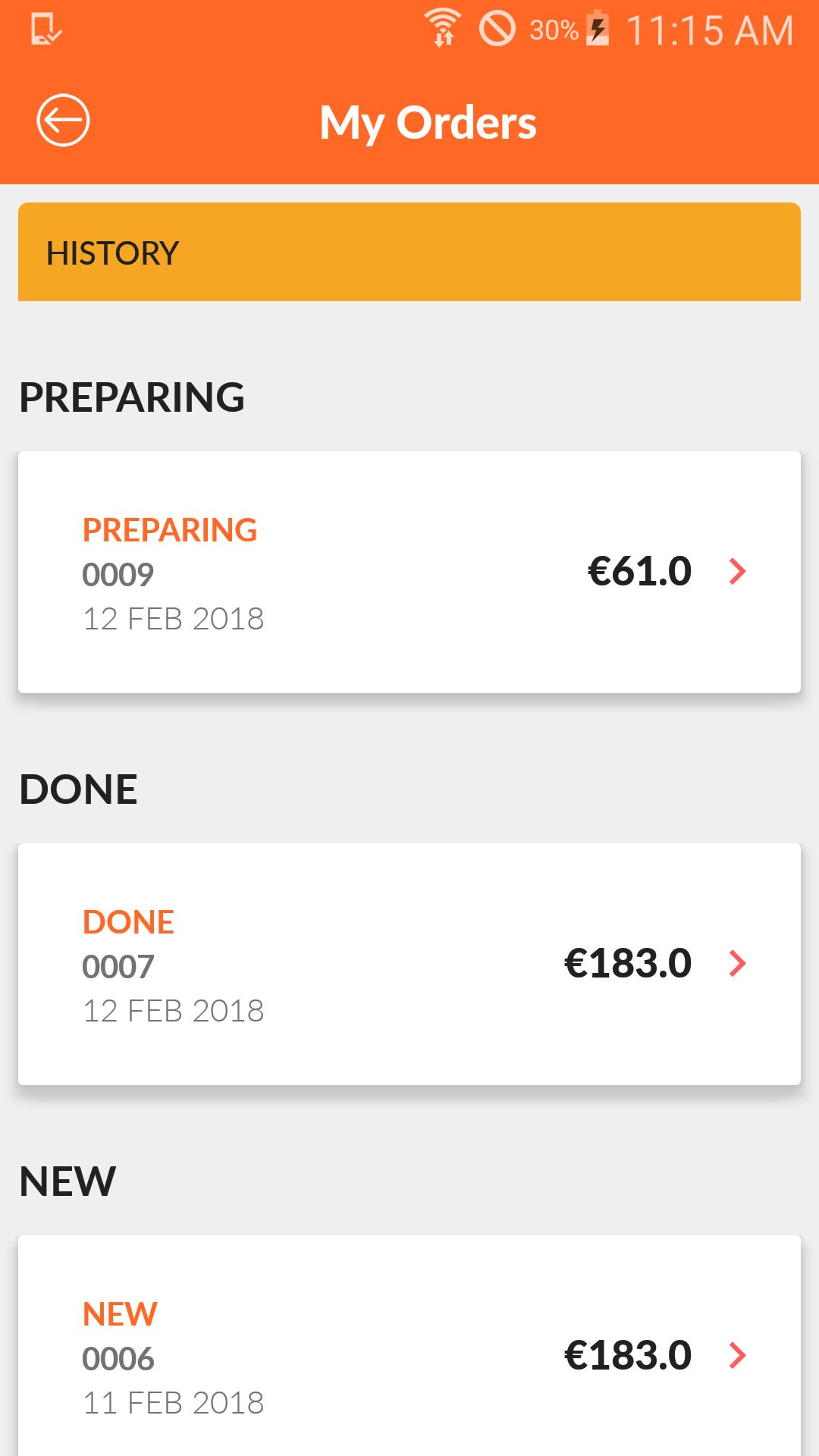Open new order 0006
Image resolution: width=819 pixels, height=1456 pixels.
click(x=409, y=1345)
